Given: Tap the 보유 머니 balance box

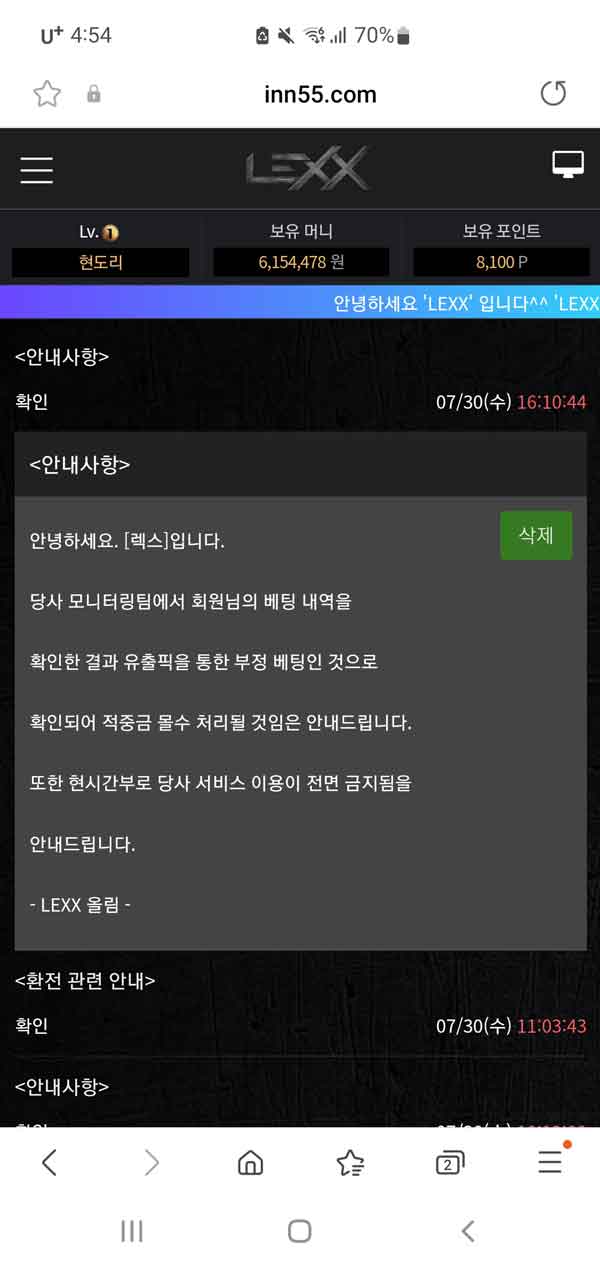Looking at the screenshot, I should click(301, 262).
